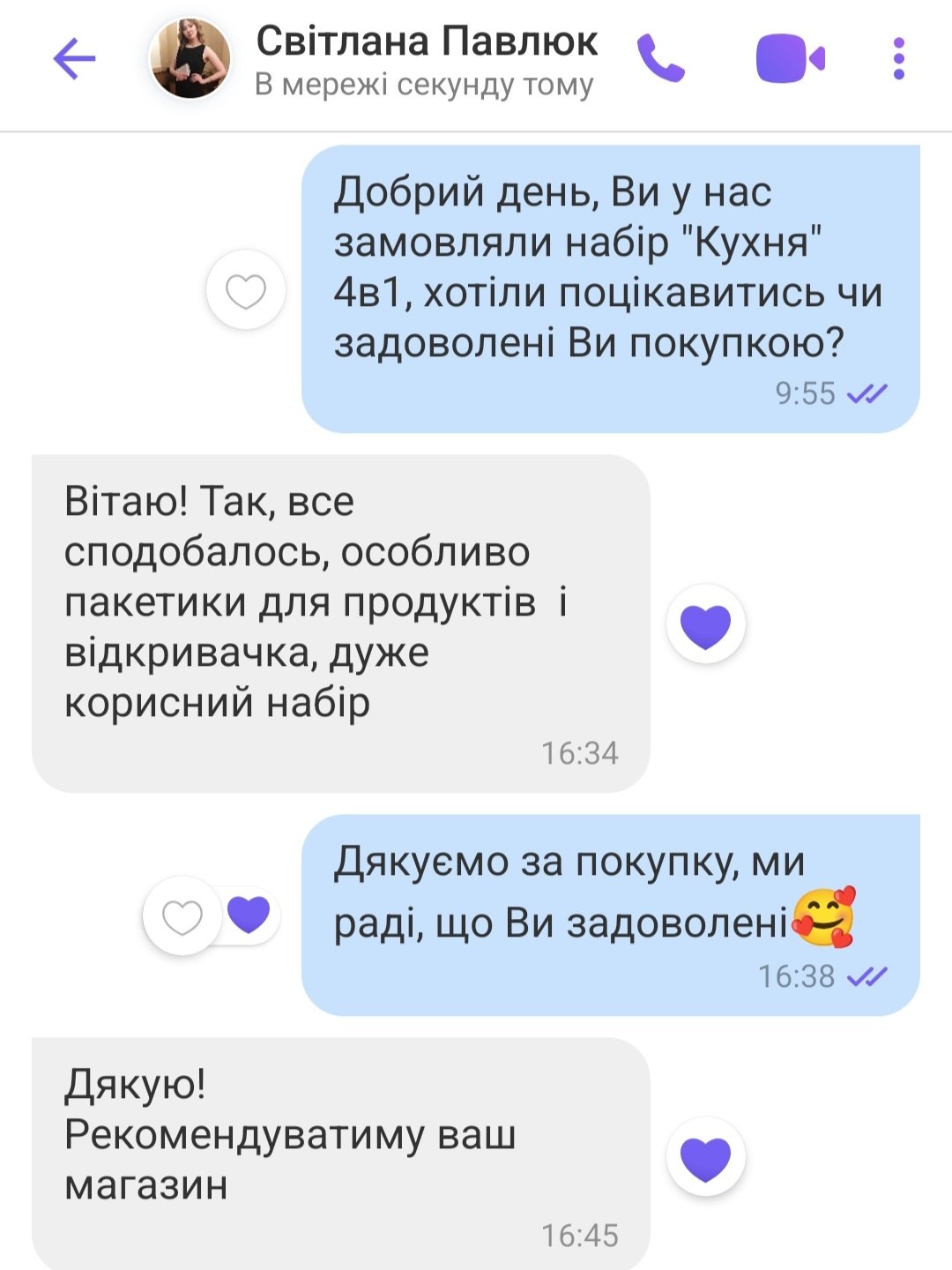The image size is (952, 1270).
Task: Start a video call with Світлана Павлюк
Action: [x=790, y=59]
